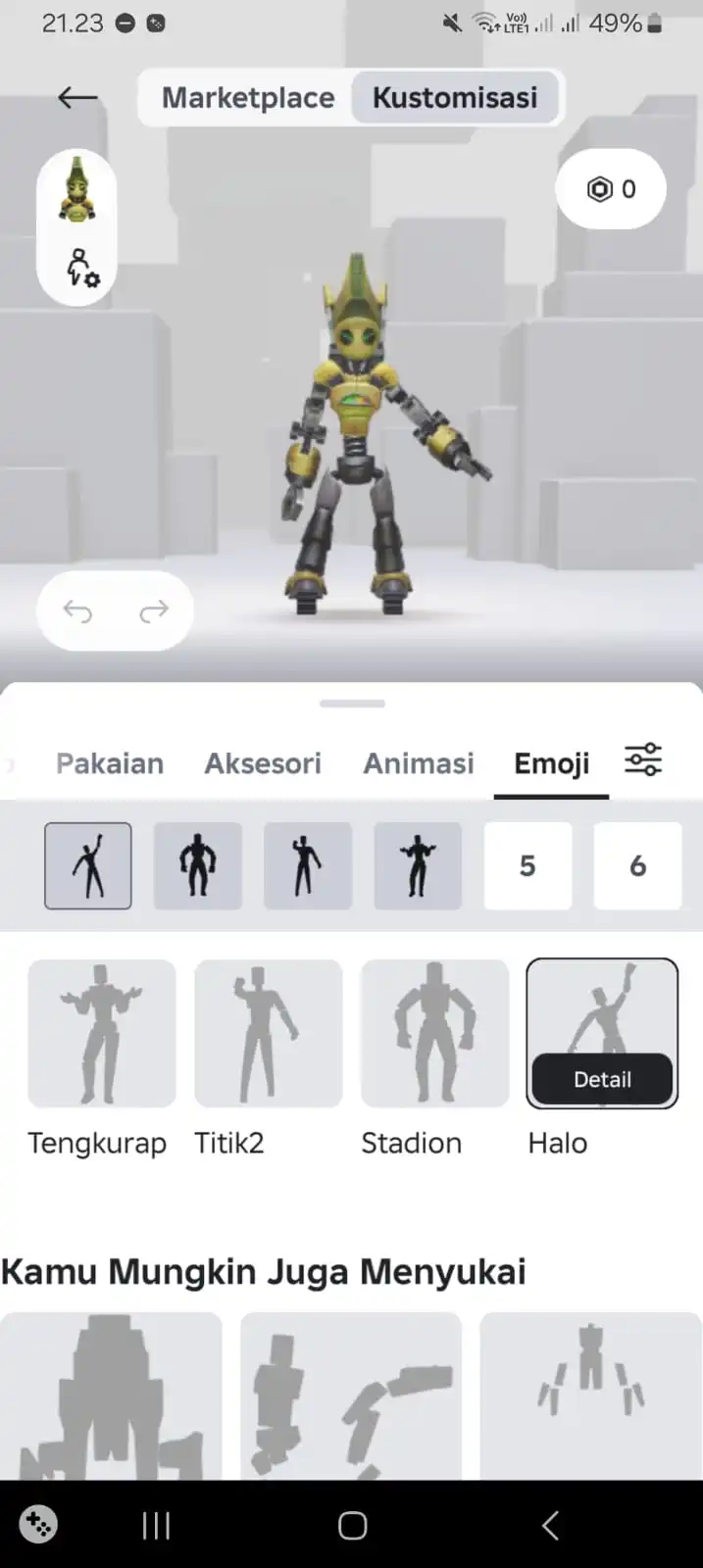This screenshot has height=1568, width=703.
Task: Open the Aksesori category
Action: [263, 763]
